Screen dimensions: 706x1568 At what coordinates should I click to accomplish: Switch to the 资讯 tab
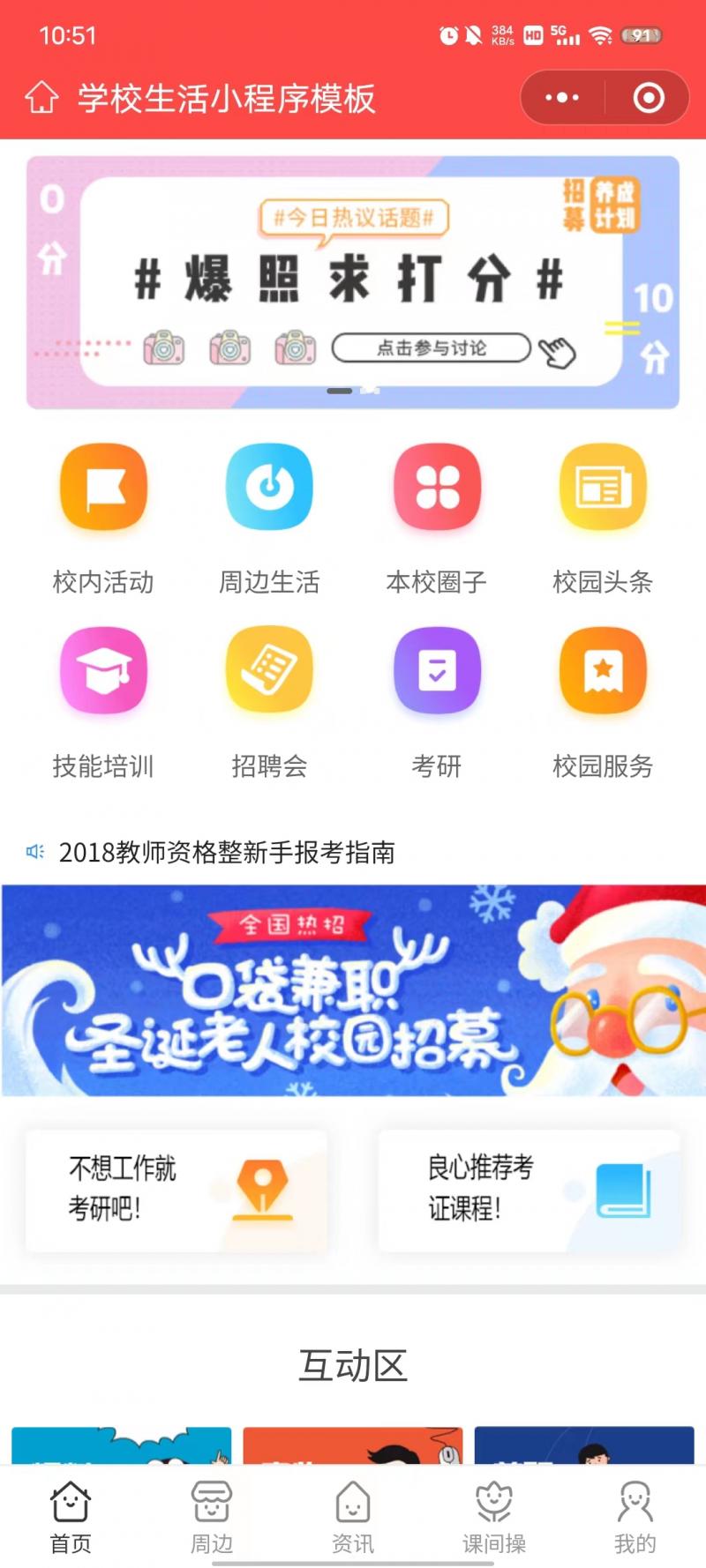[x=353, y=1517]
